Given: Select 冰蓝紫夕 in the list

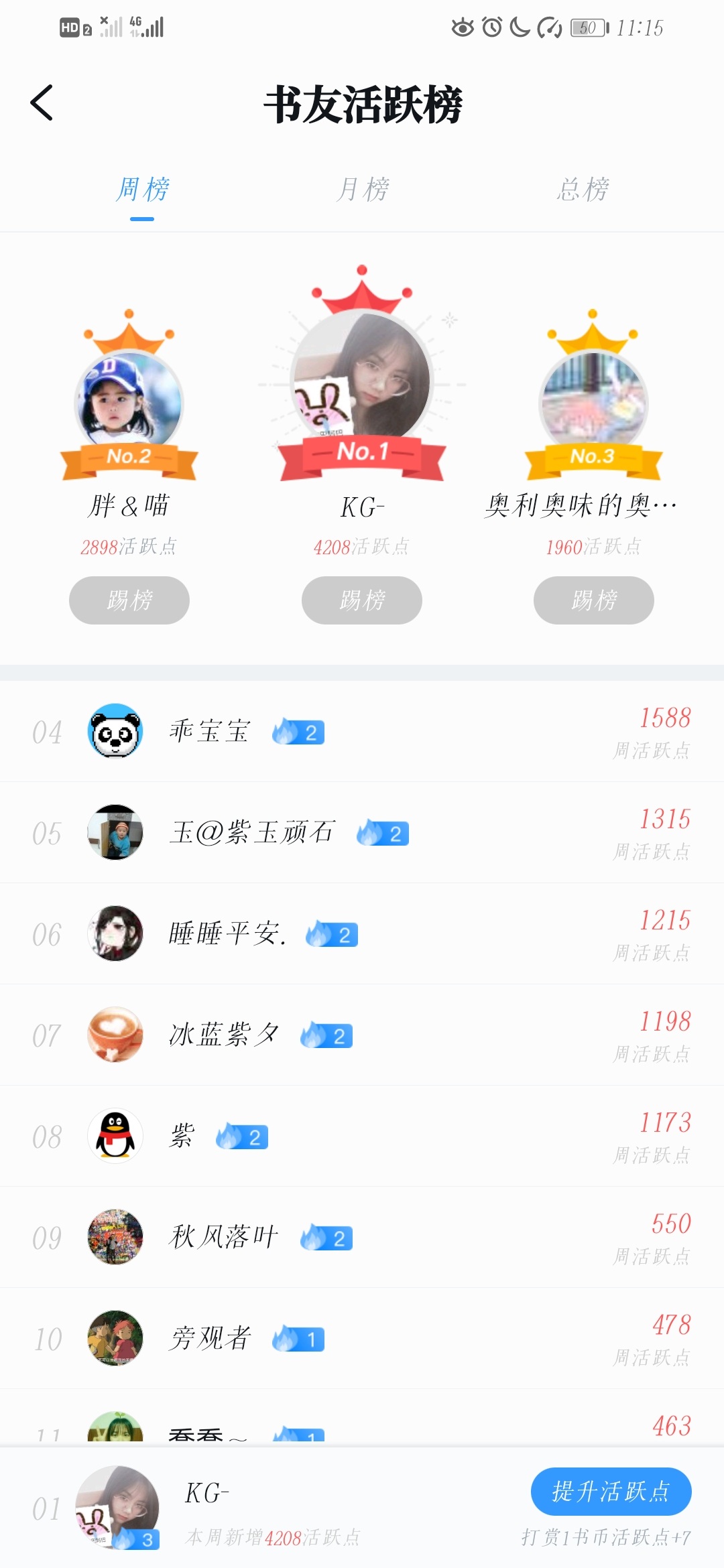Looking at the screenshot, I should click(362, 1035).
